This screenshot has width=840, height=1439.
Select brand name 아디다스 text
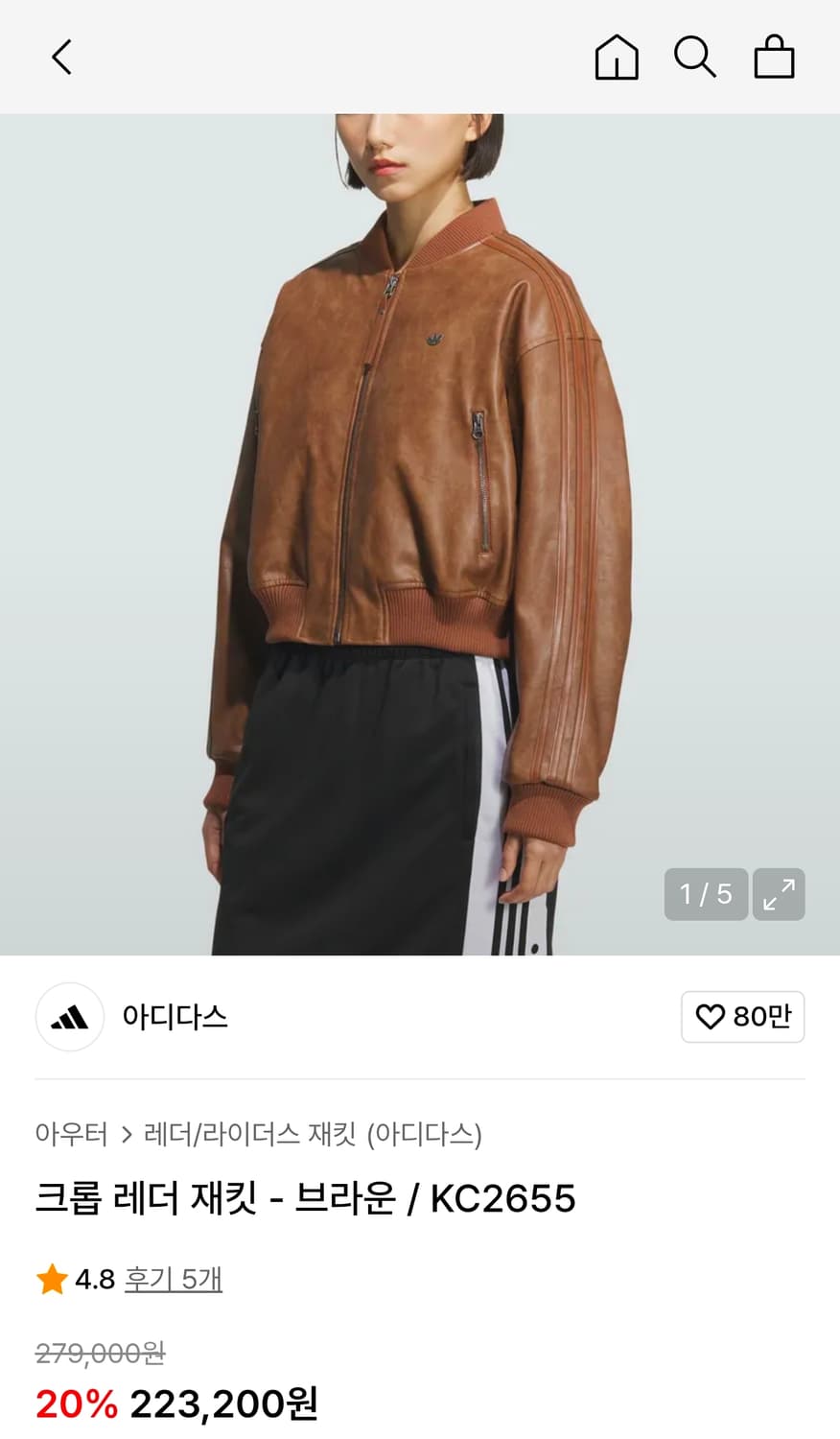tap(175, 1017)
